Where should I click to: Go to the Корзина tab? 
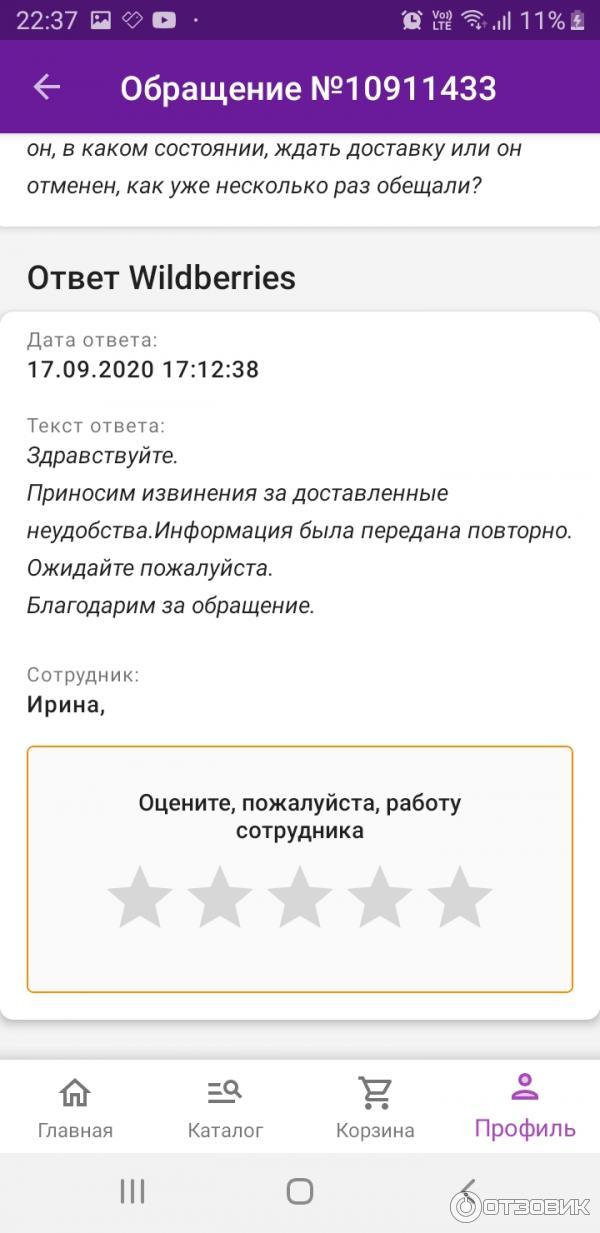375,1108
